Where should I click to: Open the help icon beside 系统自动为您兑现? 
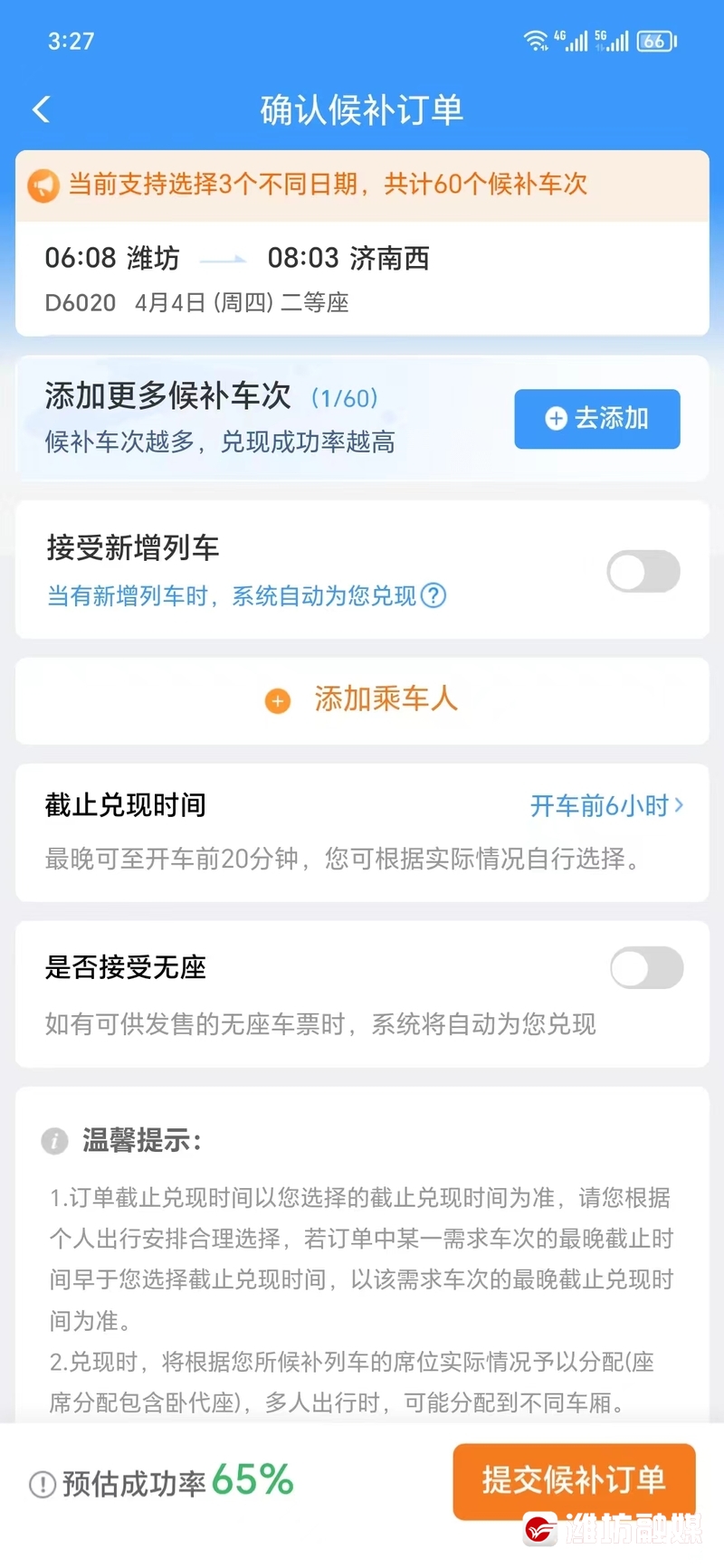pos(434,595)
